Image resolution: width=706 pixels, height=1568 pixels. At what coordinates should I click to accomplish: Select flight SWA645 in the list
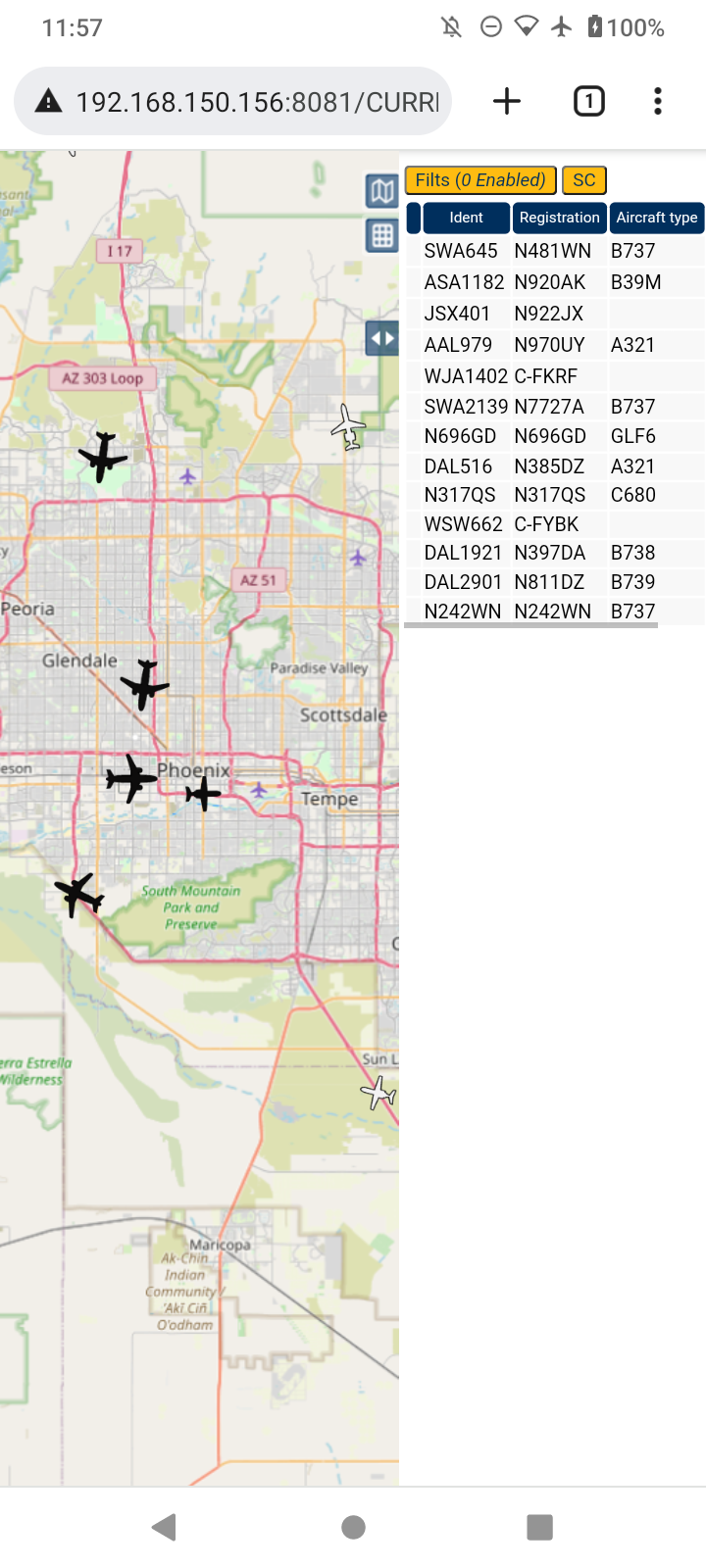pyautogui.click(x=555, y=251)
